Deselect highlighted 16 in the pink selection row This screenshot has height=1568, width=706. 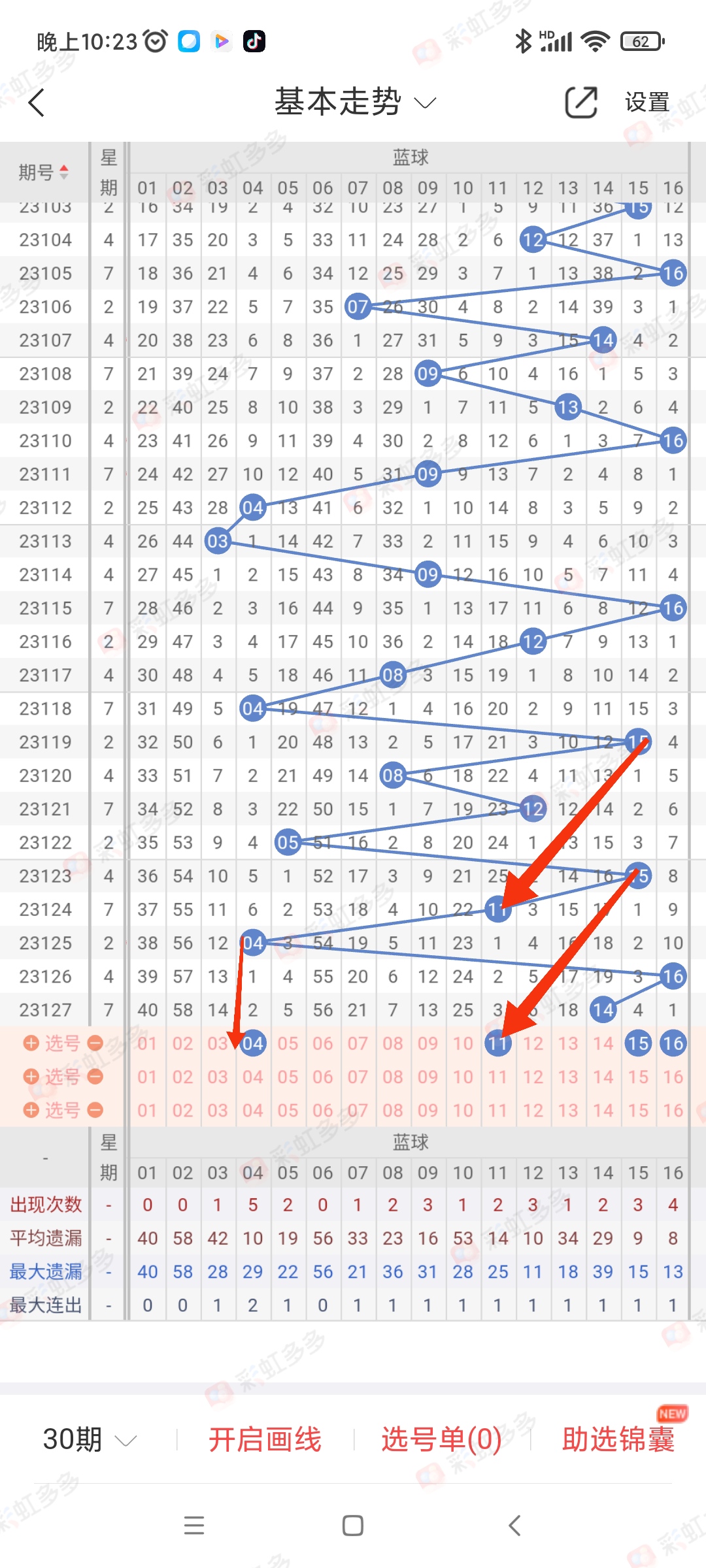(673, 1043)
